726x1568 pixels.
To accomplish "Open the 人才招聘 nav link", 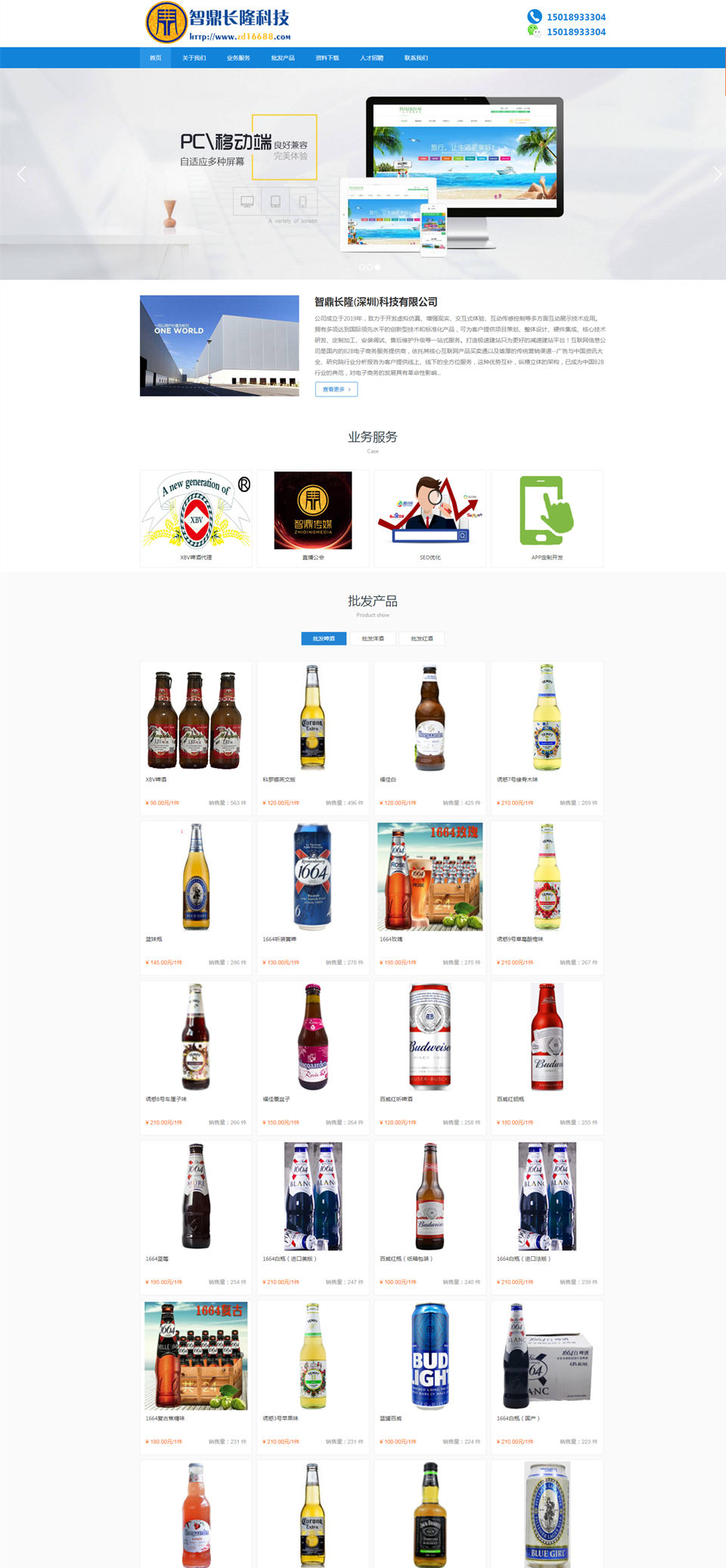I will 371,58.
